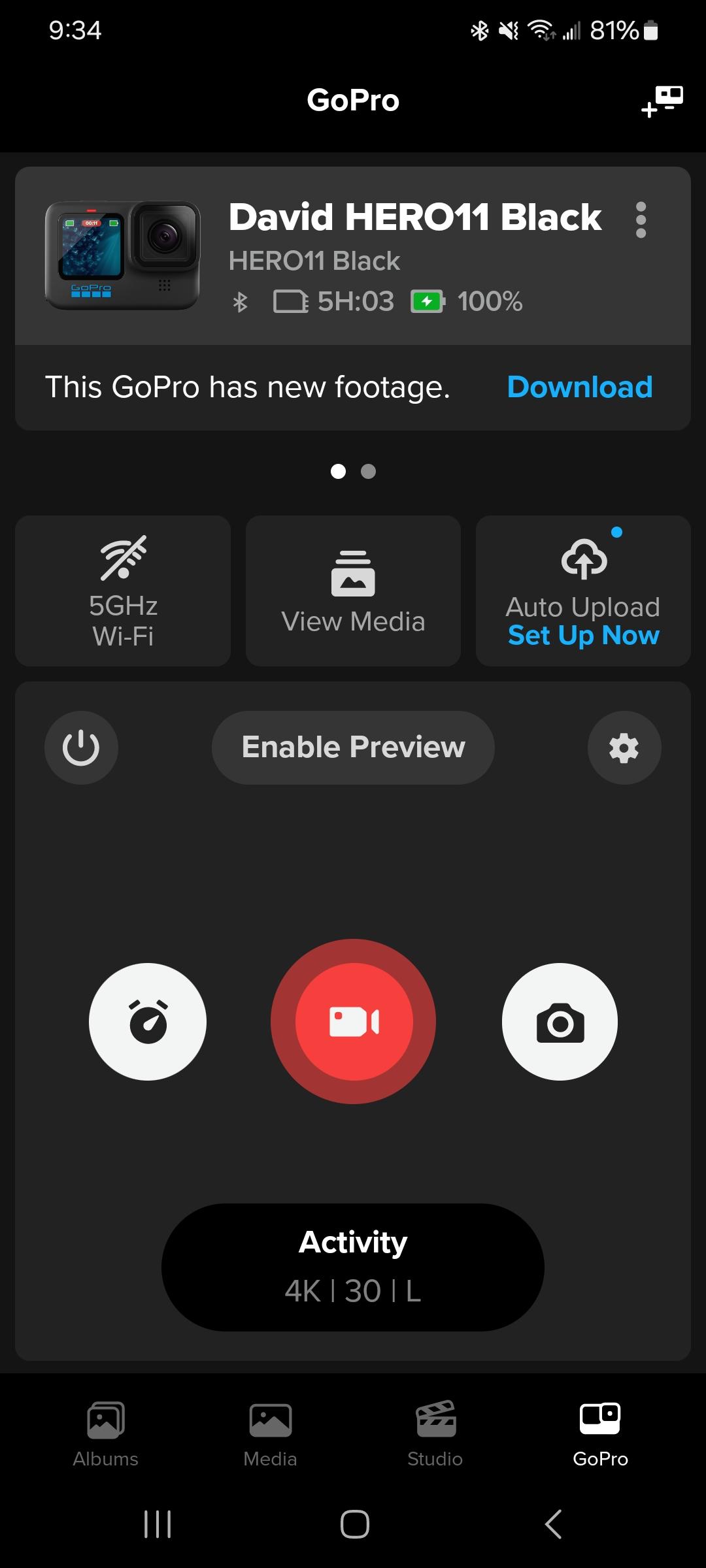Power off the camera
Screen dimensions: 706x1568
pyautogui.click(x=81, y=747)
